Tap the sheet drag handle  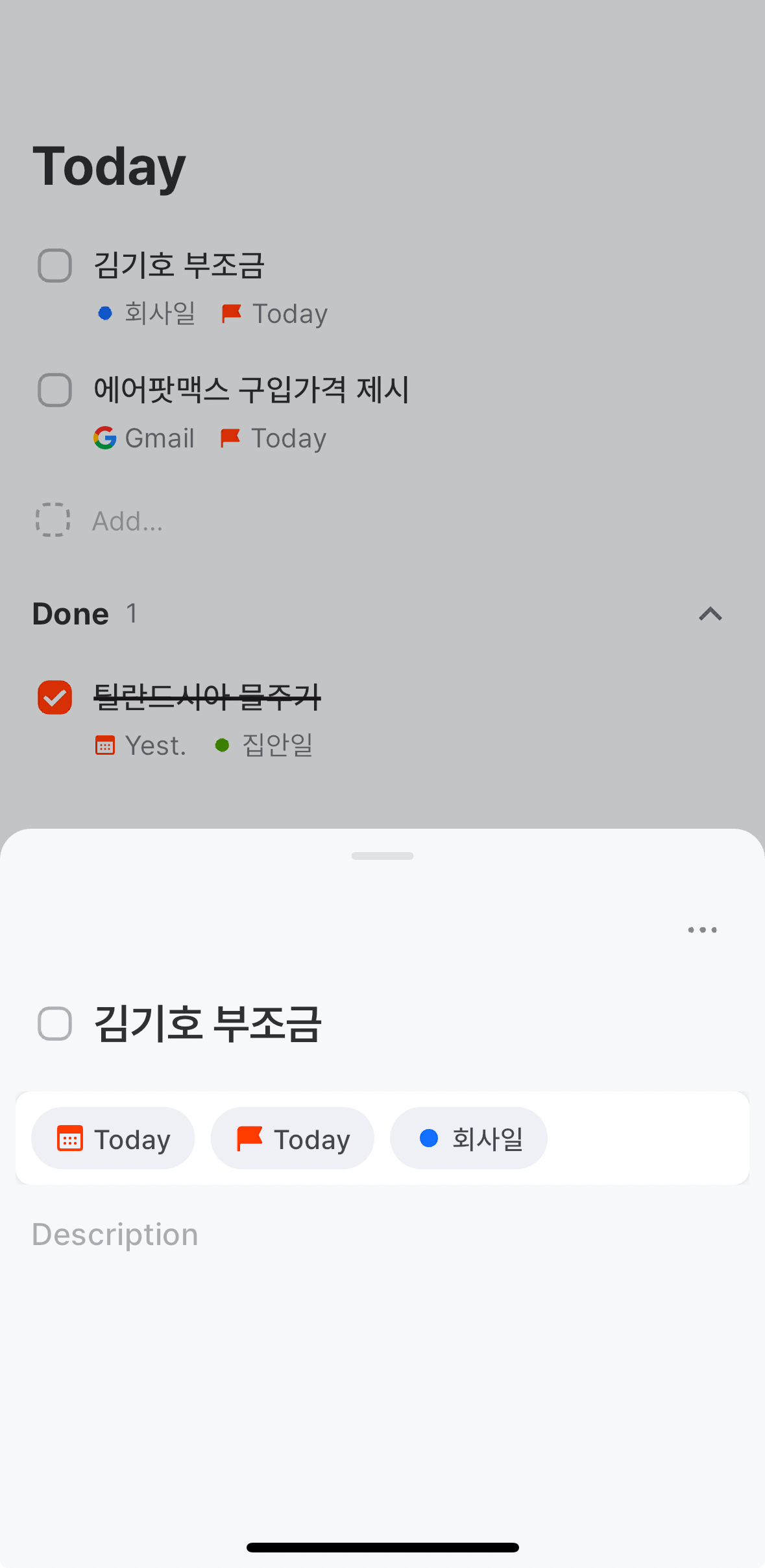(x=382, y=856)
